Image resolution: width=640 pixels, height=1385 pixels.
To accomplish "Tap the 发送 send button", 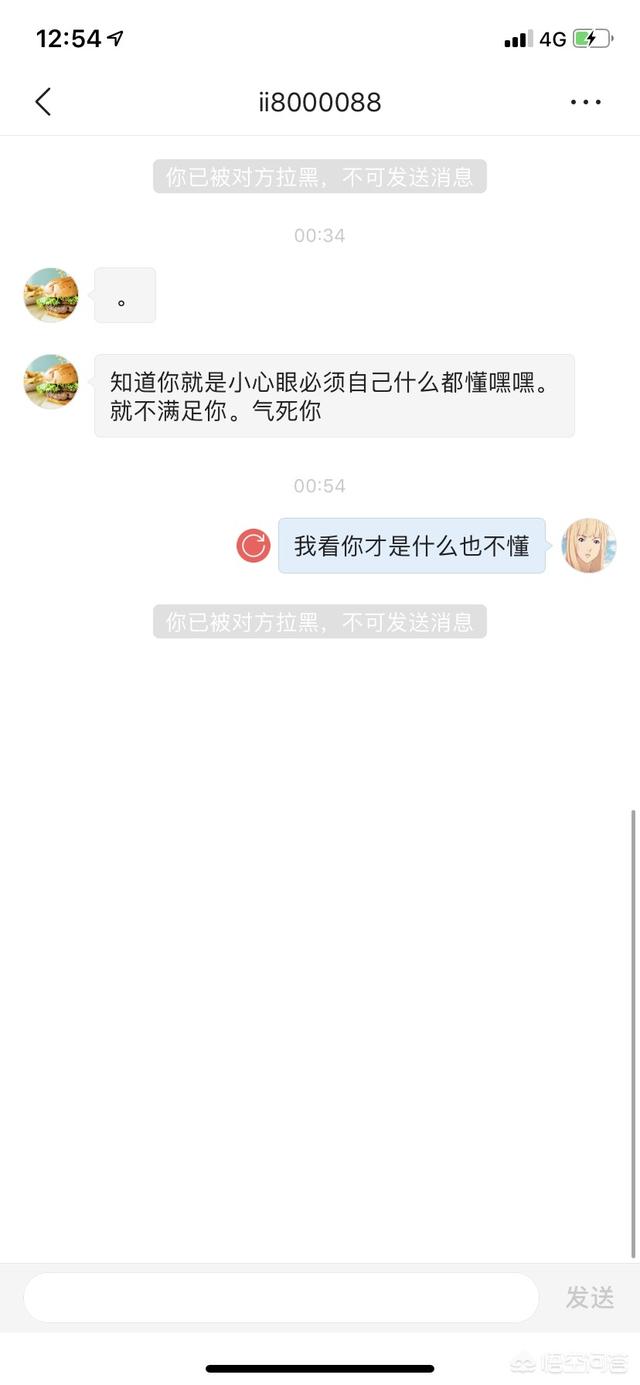I will 590,1297.
